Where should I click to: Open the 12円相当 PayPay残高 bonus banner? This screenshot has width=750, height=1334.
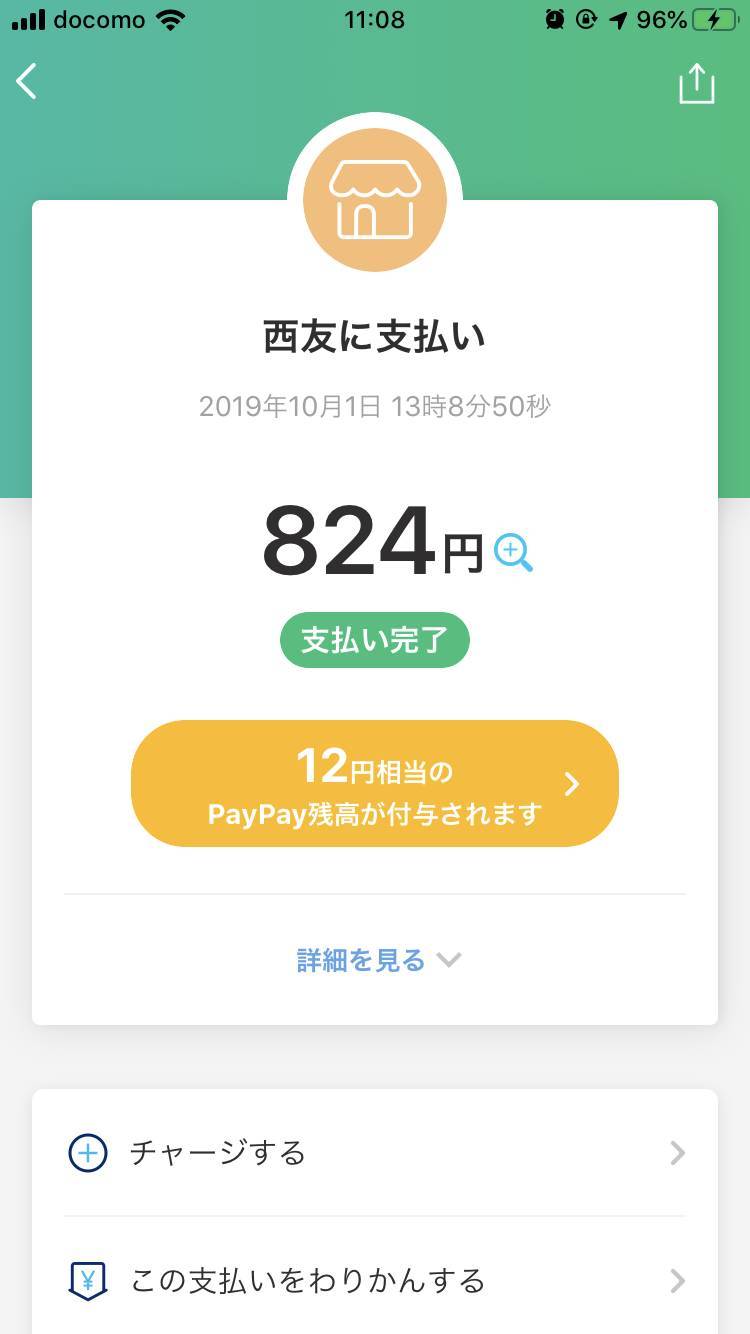click(x=374, y=784)
